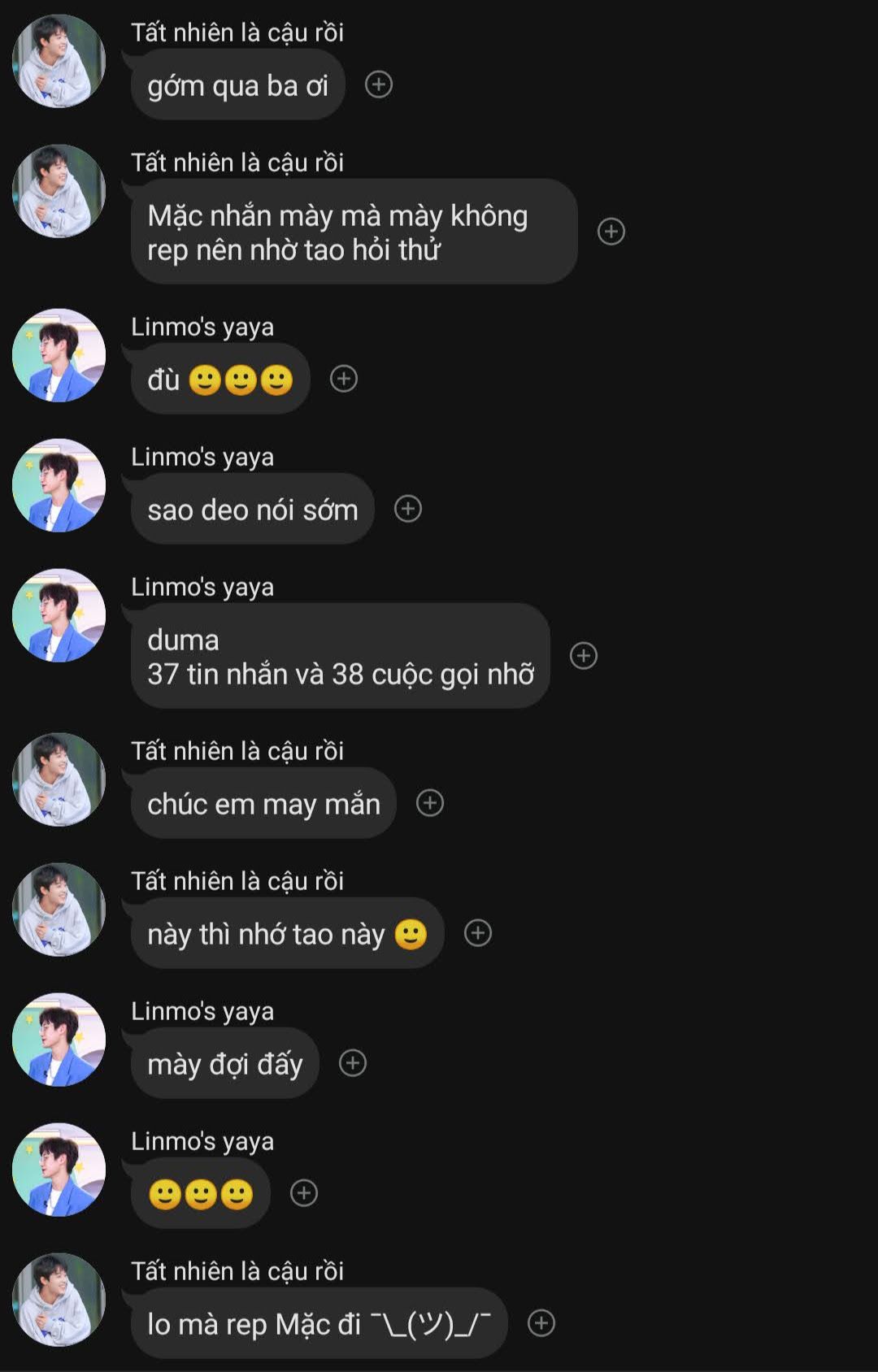Open sender avatar beside "chúc em may mắn"
This screenshot has height=1372, width=878.
pos(59,780)
